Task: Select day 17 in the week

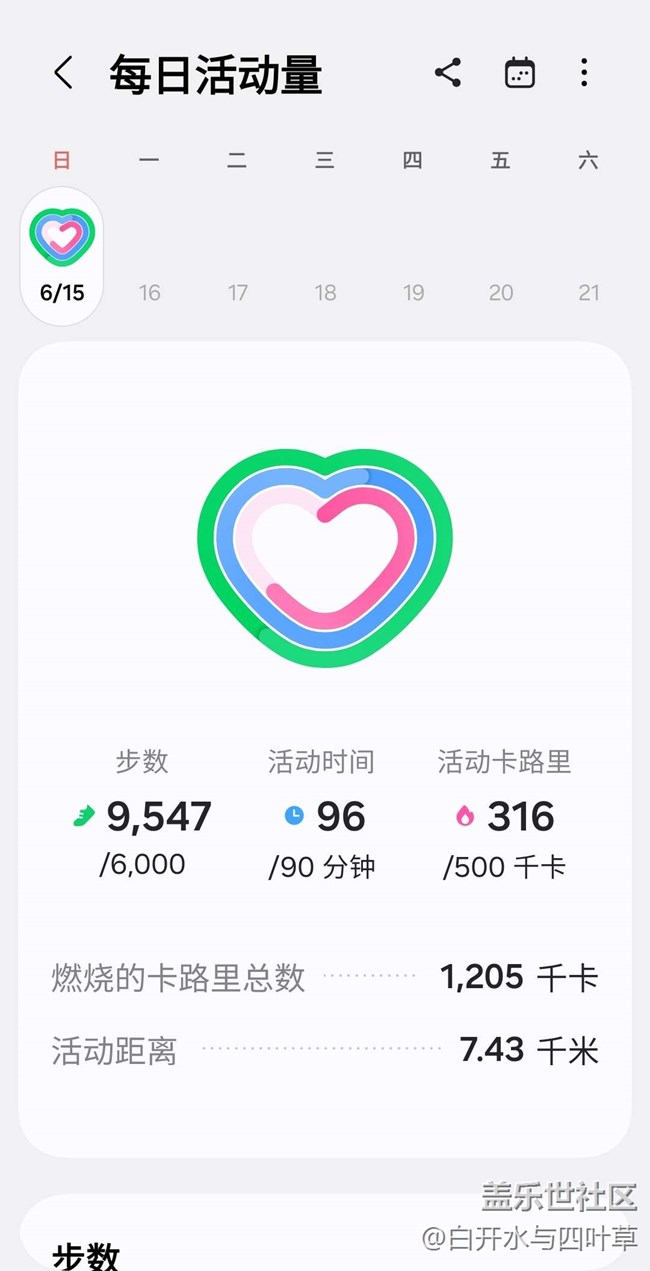Action: 237,292
